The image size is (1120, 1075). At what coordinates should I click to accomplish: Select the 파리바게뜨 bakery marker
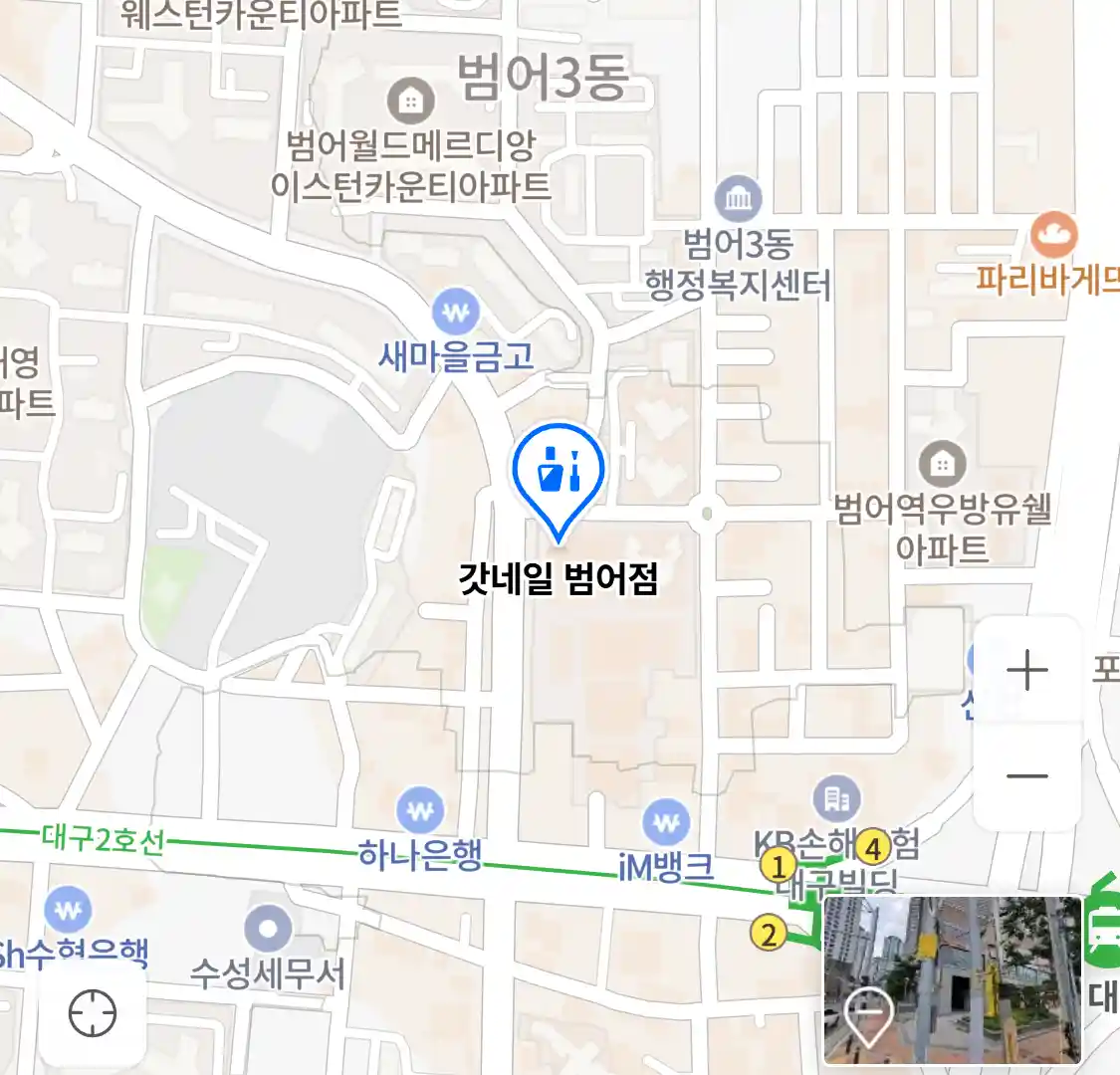[1053, 236]
